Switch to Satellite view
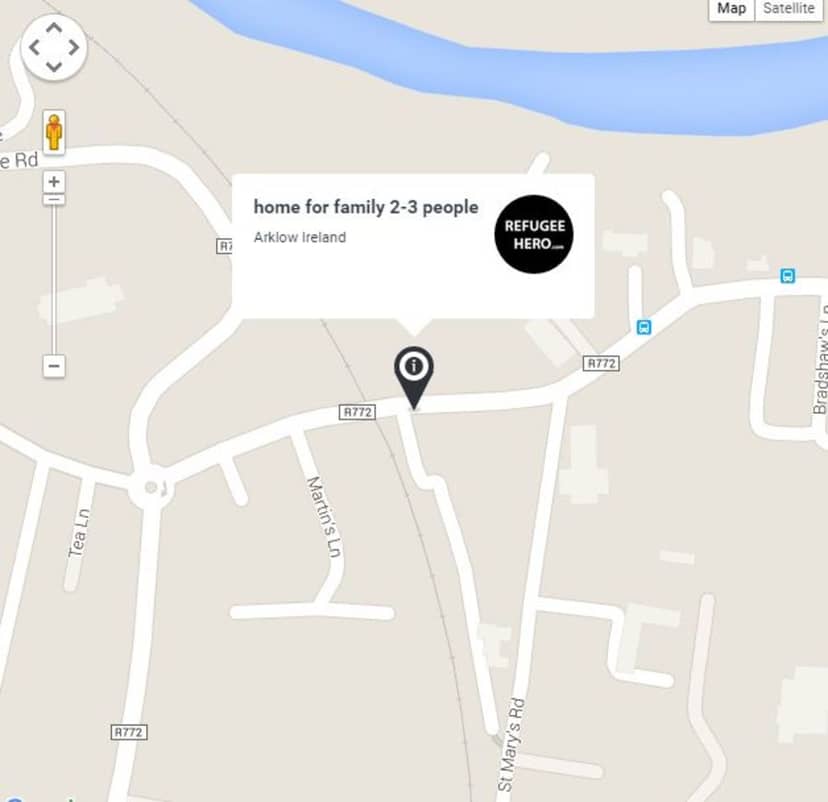The width and height of the screenshot is (828, 802). tap(789, 9)
